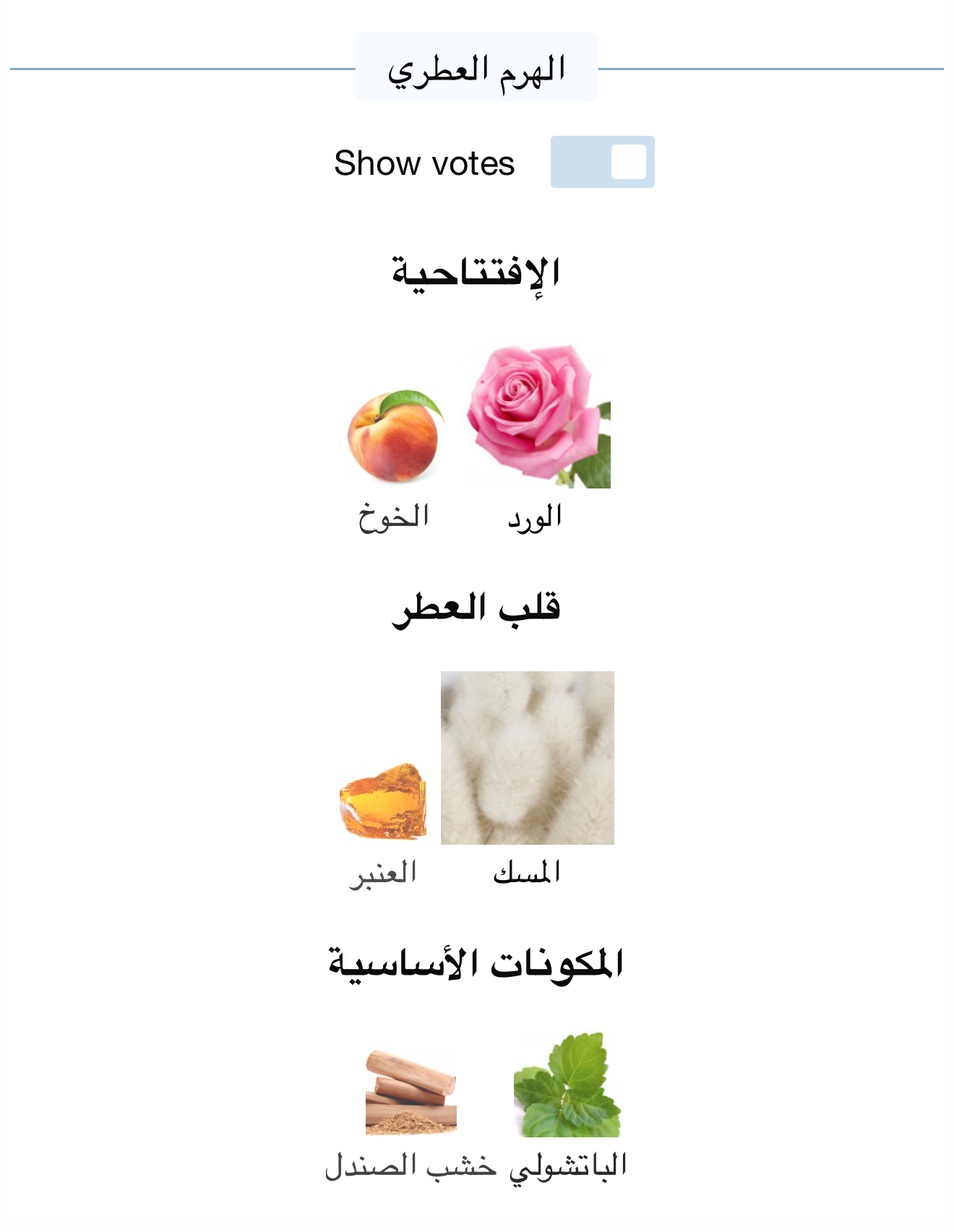Viewport: 954px width, 1232px height.
Task: Open the sandalwood (خشب الصندل) note
Action: [411, 1093]
